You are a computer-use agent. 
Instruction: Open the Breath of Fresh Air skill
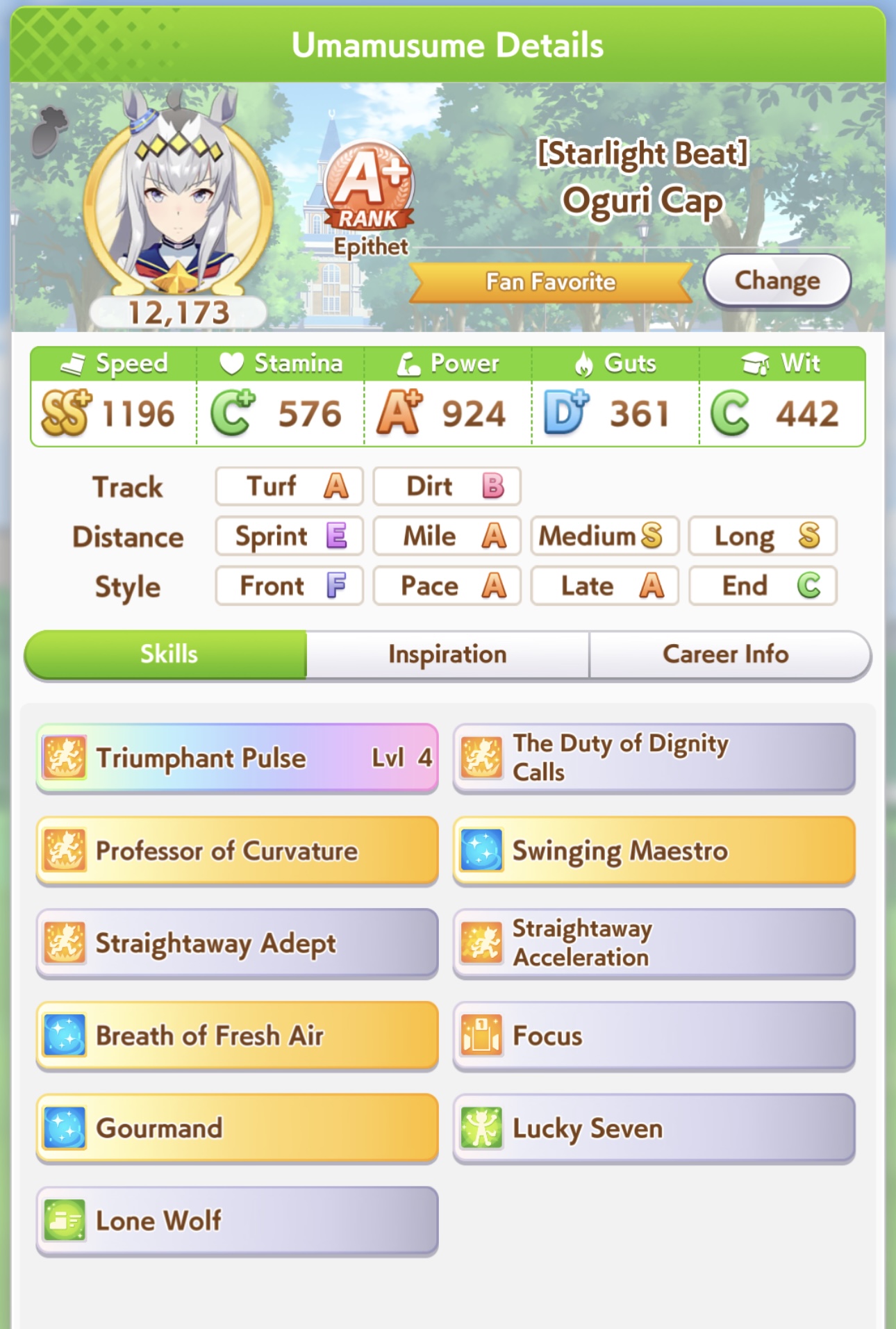[x=237, y=1035]
